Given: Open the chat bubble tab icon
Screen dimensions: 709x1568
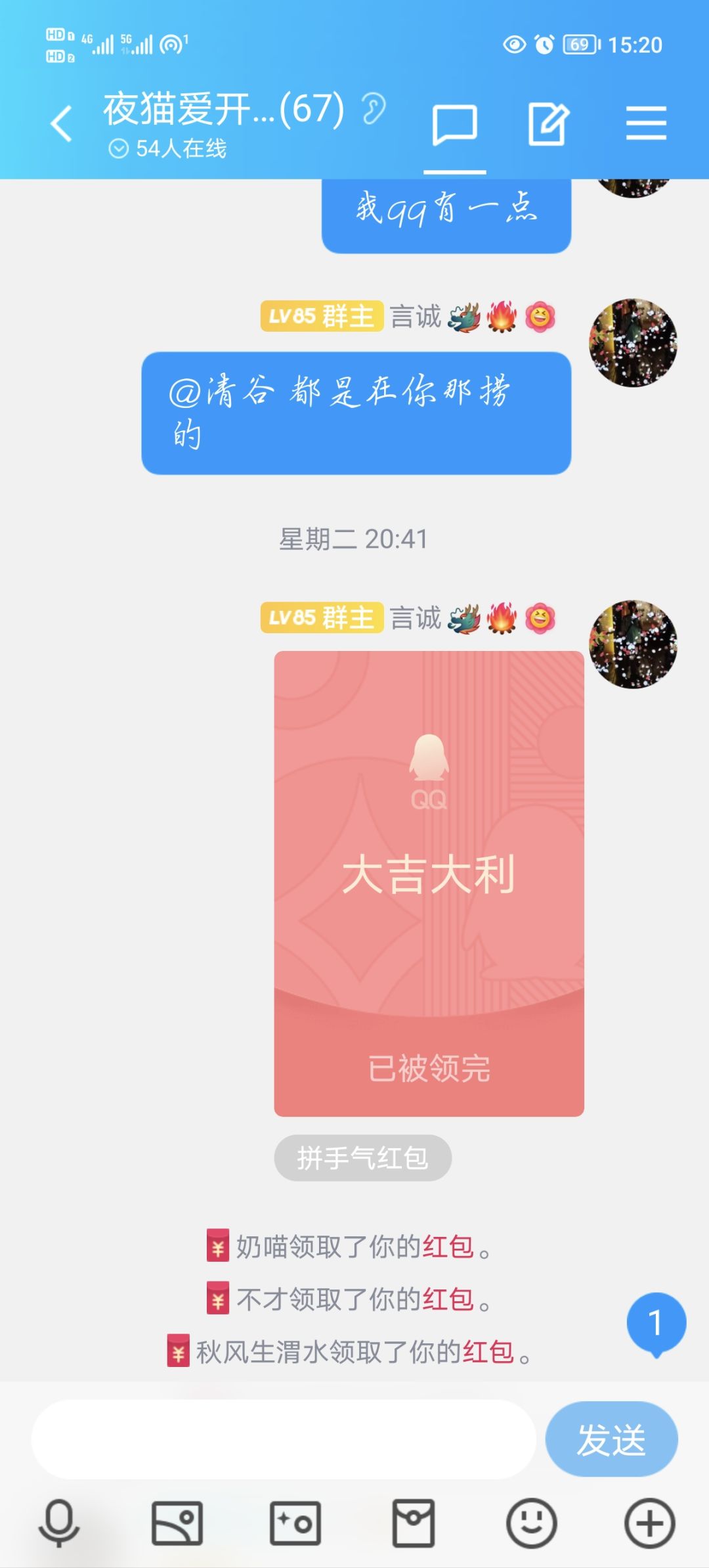Looking at the screenshot, I should (x=454, y=125).
